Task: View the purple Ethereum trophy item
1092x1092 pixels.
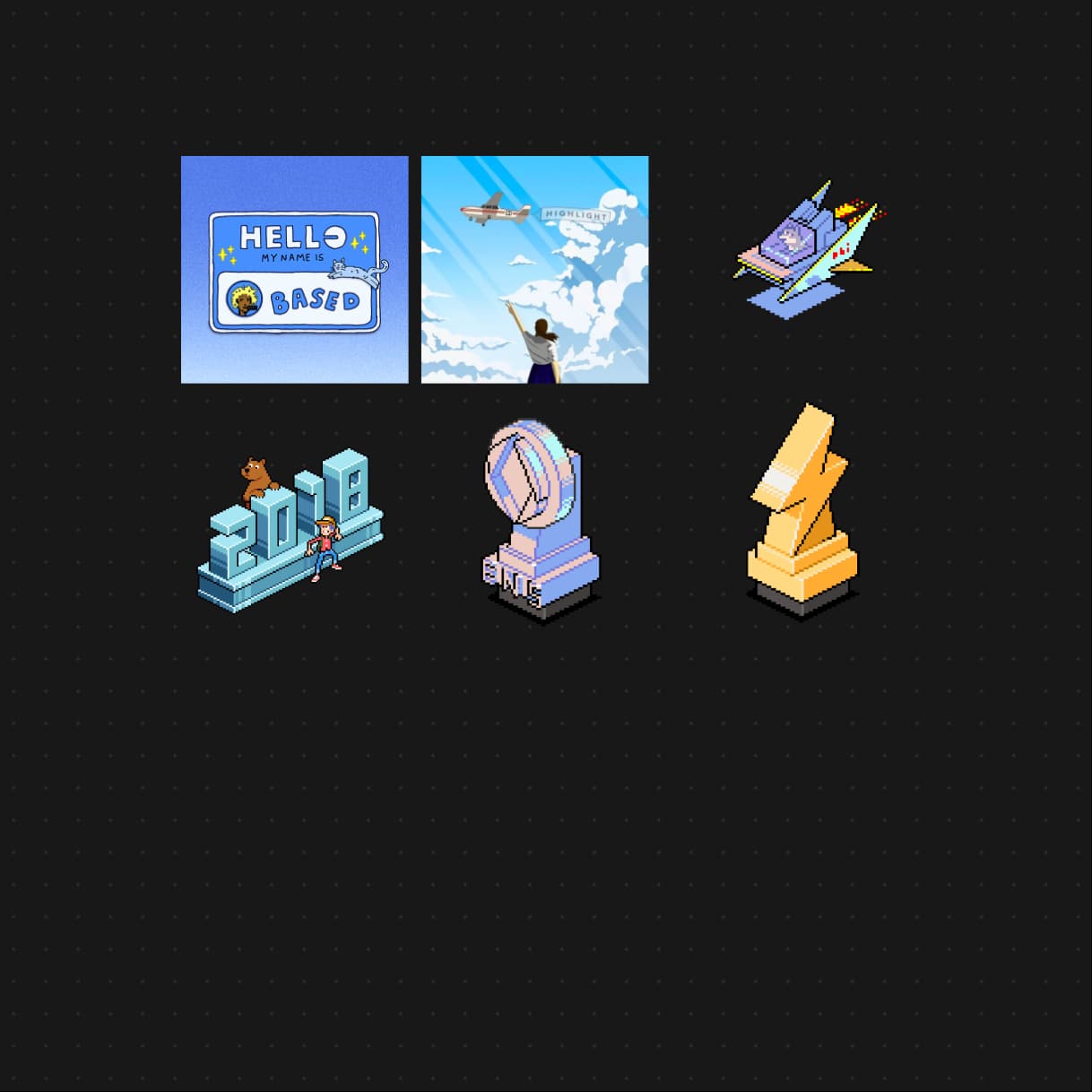Action: [541, 520]
